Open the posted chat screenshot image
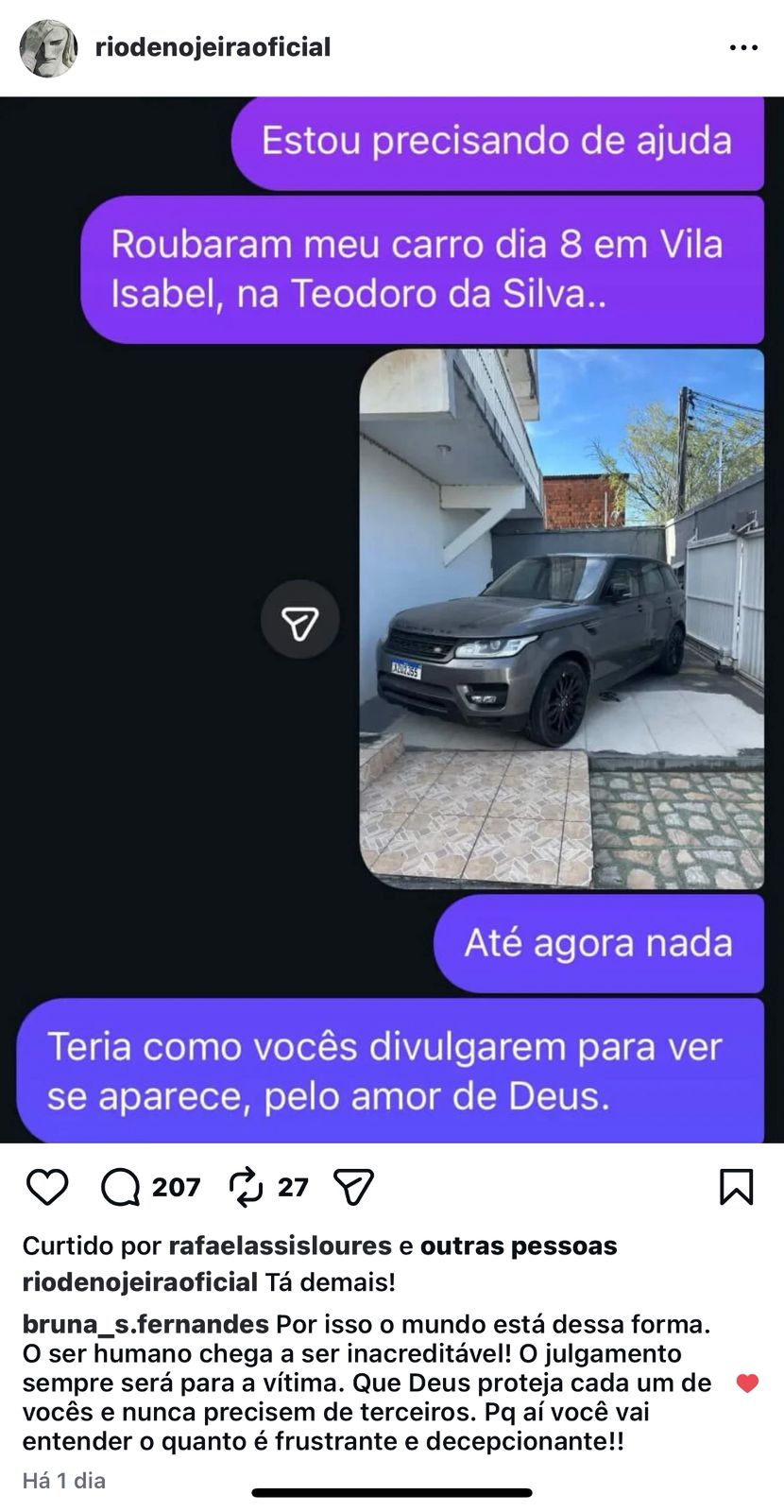The image size is (784, 1512). (391, 620)
